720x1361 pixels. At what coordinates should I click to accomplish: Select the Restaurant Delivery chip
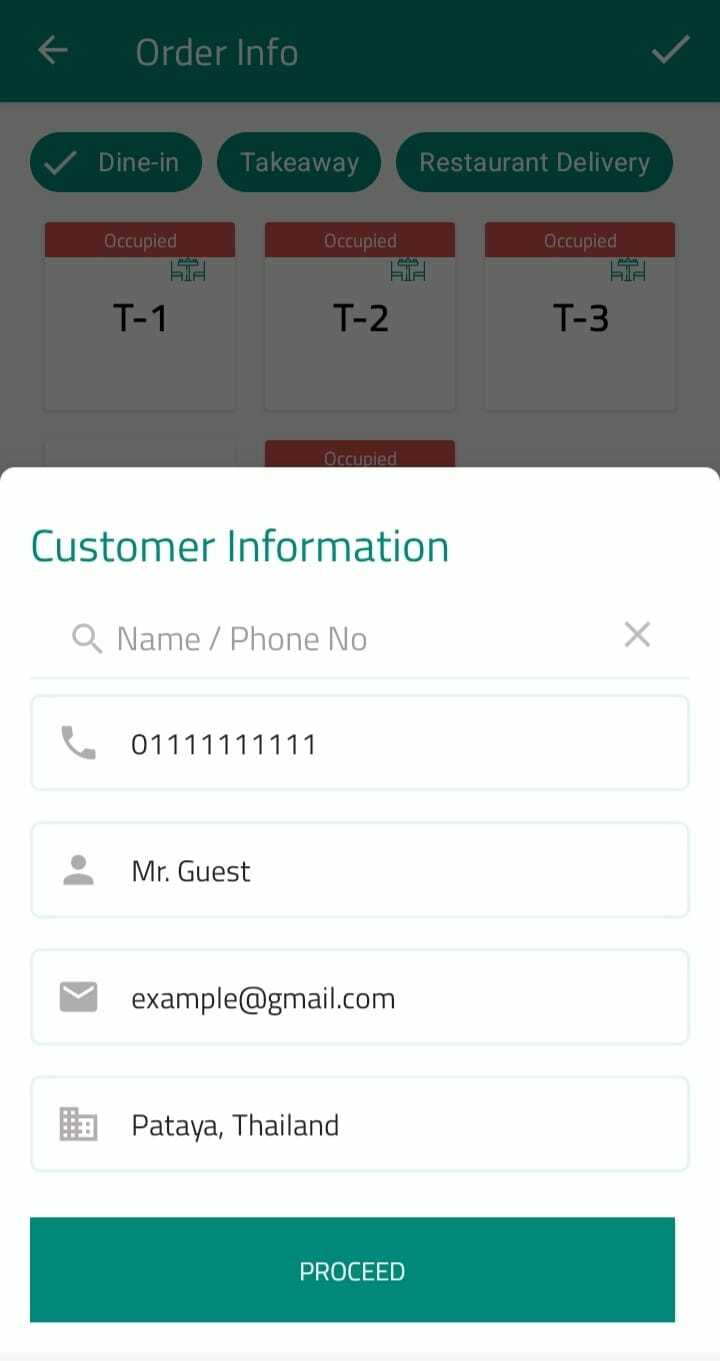(x=534, y=162)
